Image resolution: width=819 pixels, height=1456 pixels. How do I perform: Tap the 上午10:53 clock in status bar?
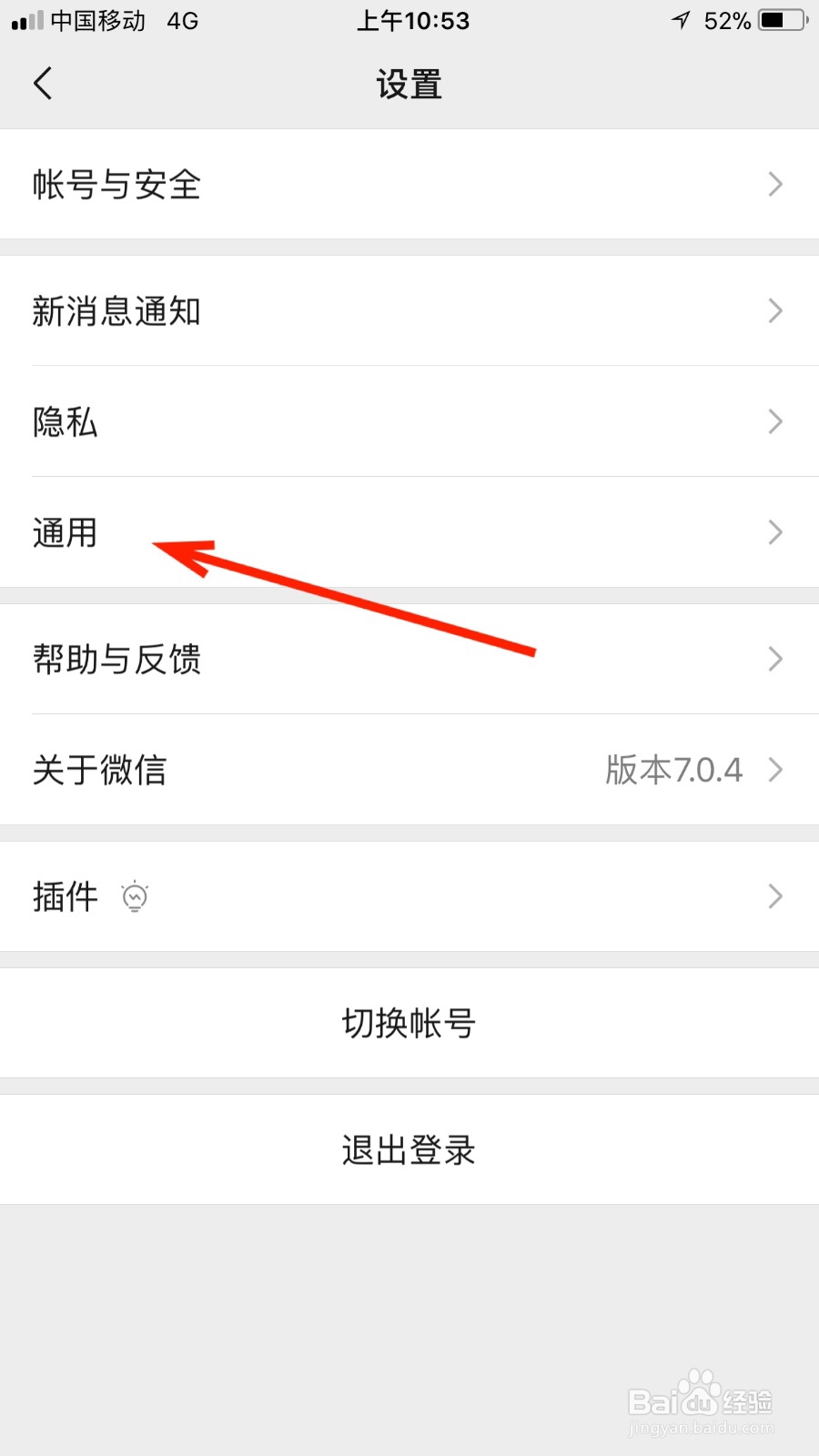coord(412,21)
